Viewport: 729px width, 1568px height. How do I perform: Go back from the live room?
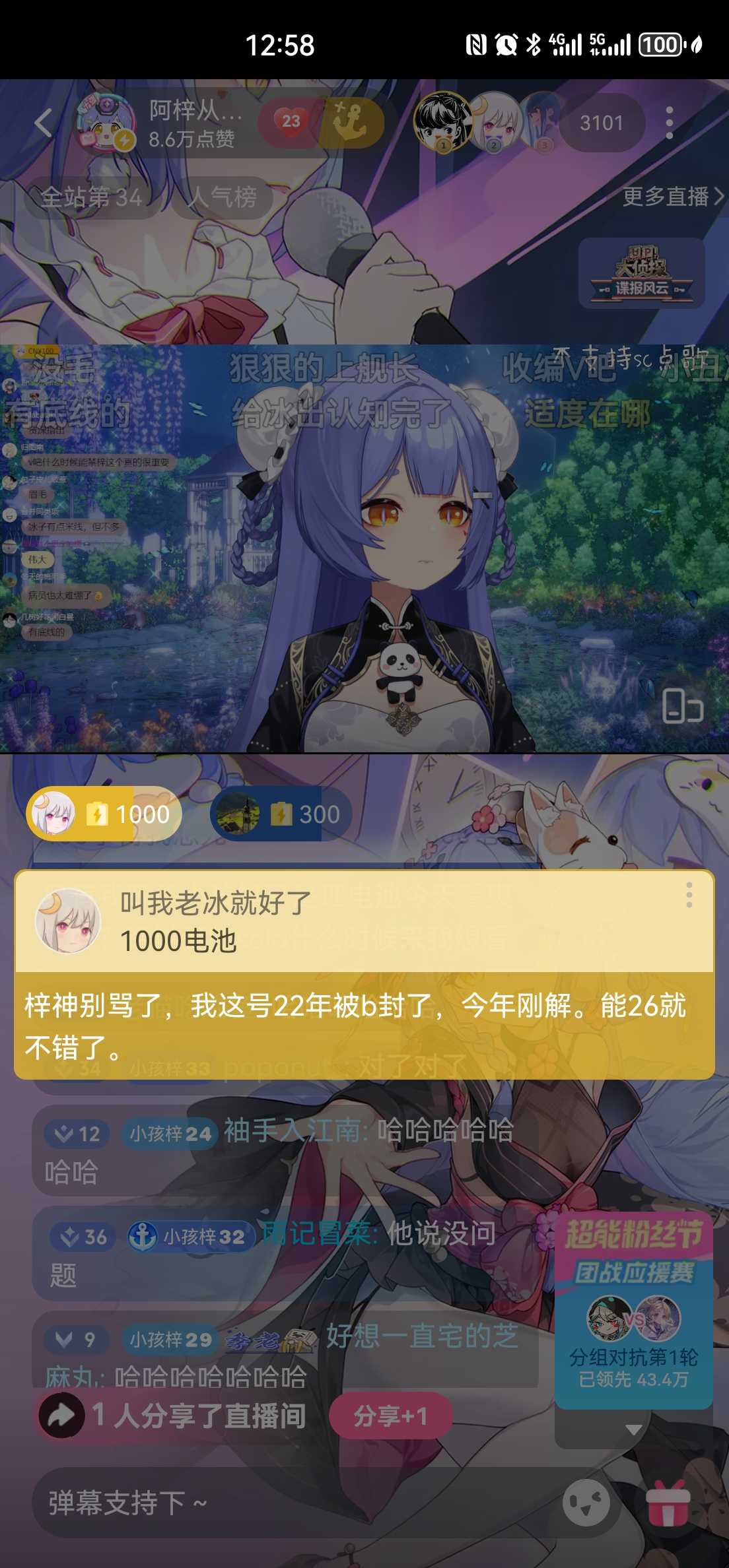pyautogui.click(x=44, y=123)
